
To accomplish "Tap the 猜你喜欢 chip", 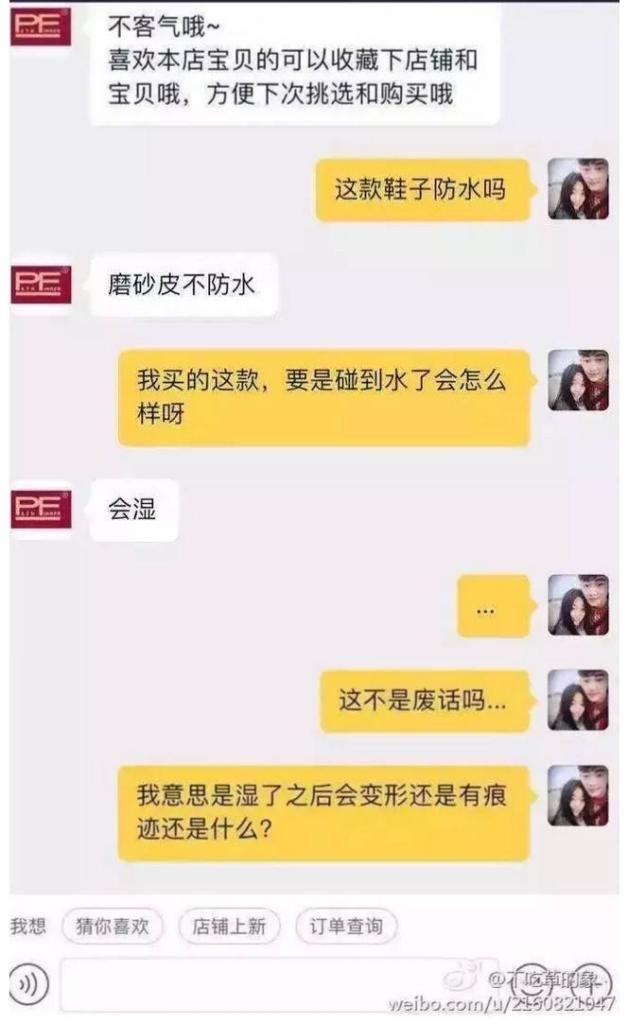I will [112, 926].
